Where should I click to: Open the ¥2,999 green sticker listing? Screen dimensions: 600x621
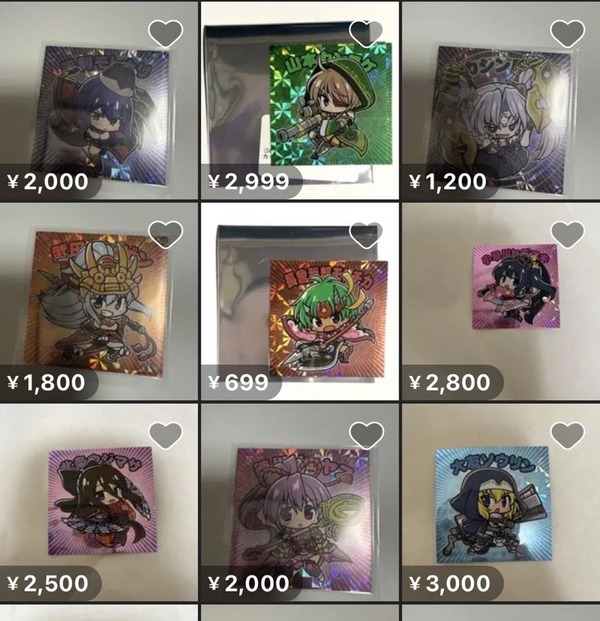[300, 100]
